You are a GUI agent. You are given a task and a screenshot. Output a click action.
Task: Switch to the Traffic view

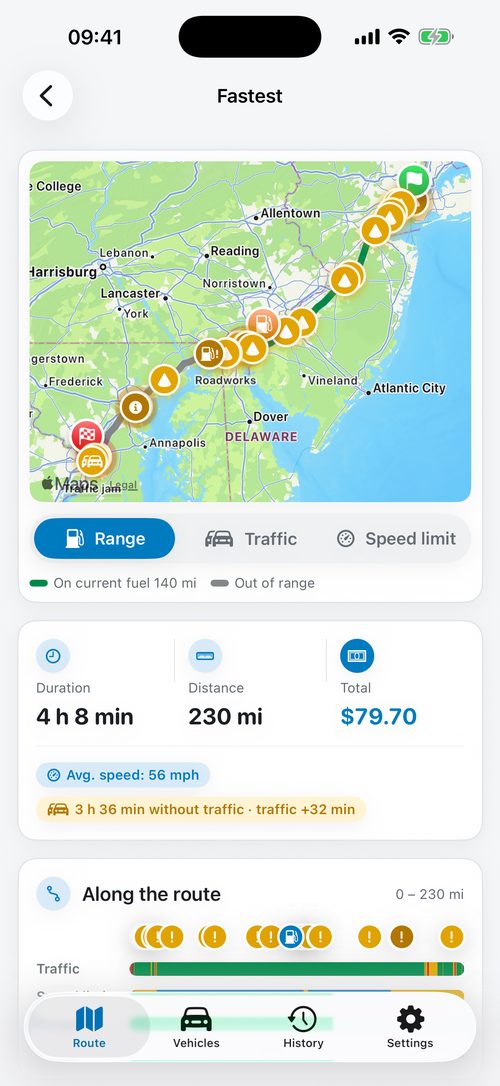(251, 538)
